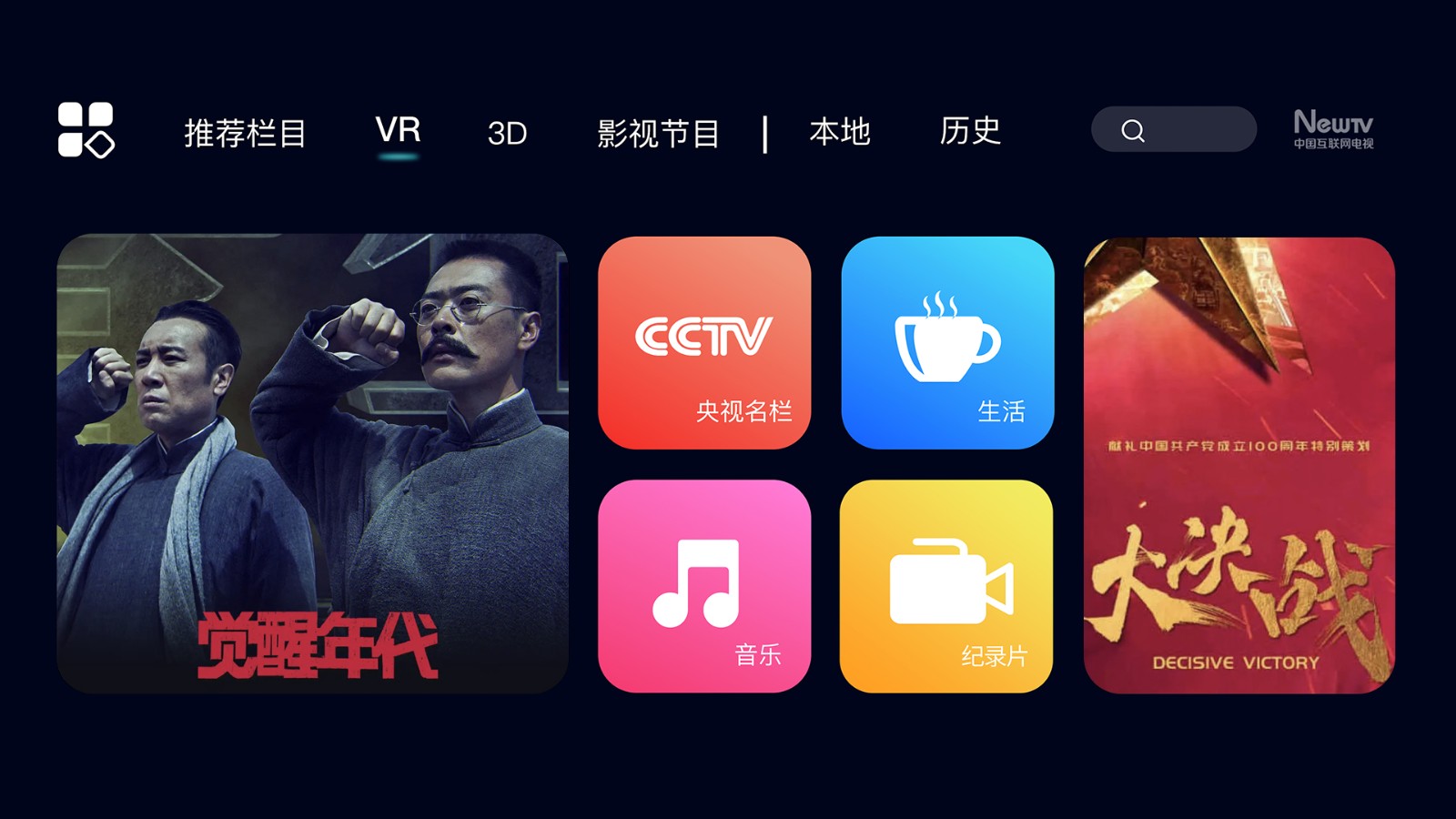Tap the search box
Image resolution: width=1456 pixels, height=819 pixels.
coord(1173,130)
